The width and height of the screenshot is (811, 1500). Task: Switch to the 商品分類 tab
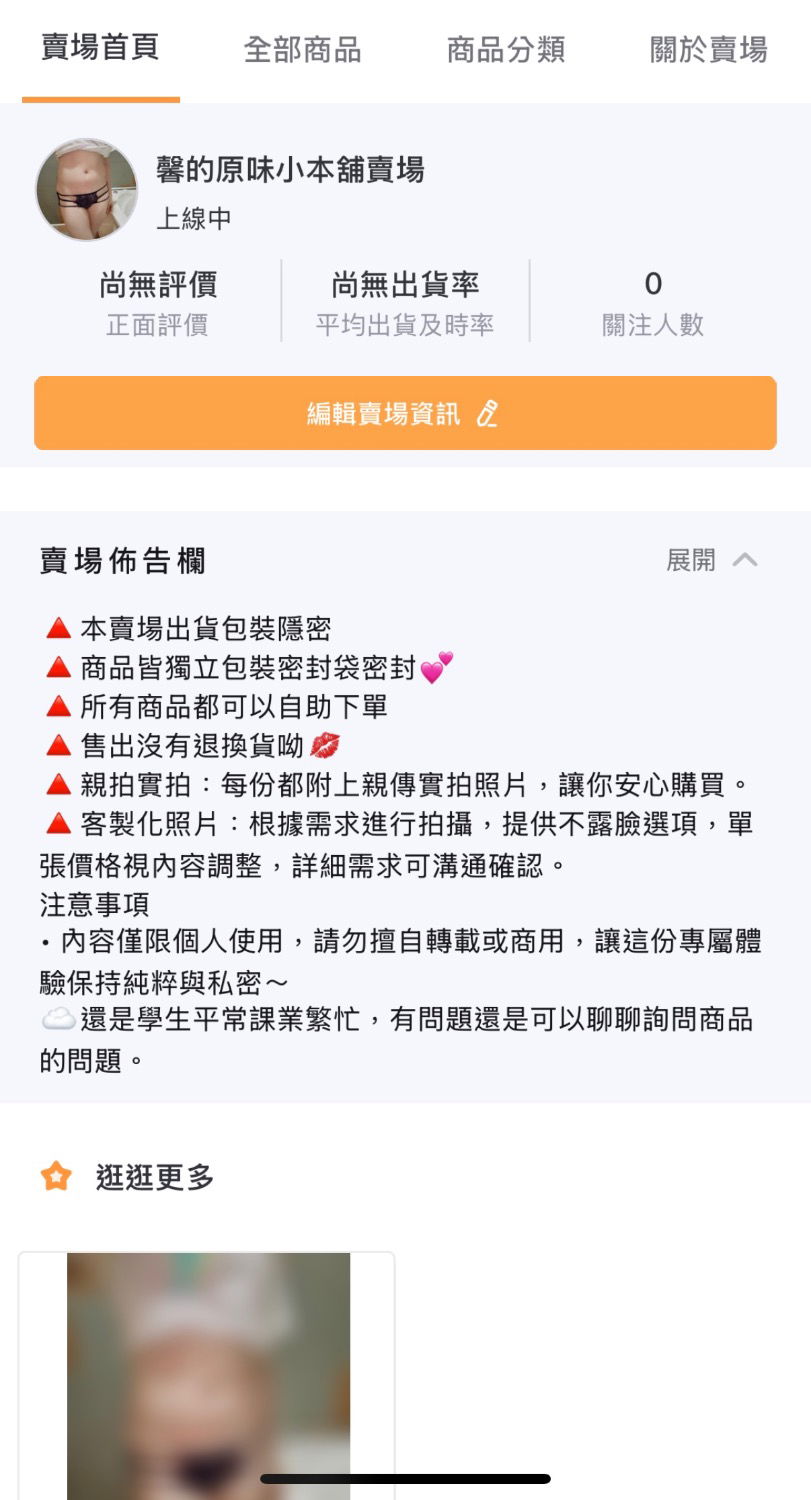505,50
